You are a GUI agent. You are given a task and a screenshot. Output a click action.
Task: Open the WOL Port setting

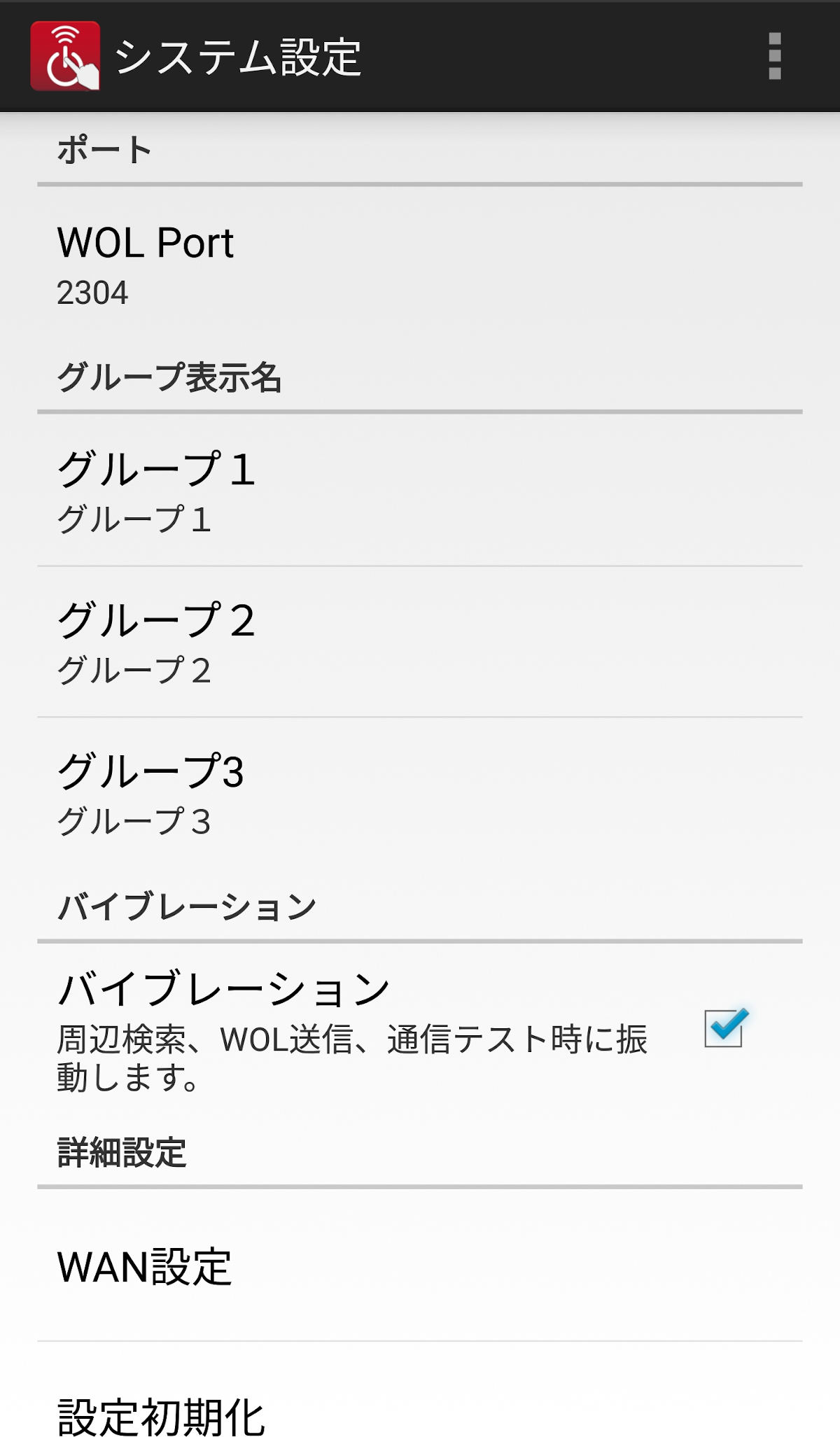point(420,265)
